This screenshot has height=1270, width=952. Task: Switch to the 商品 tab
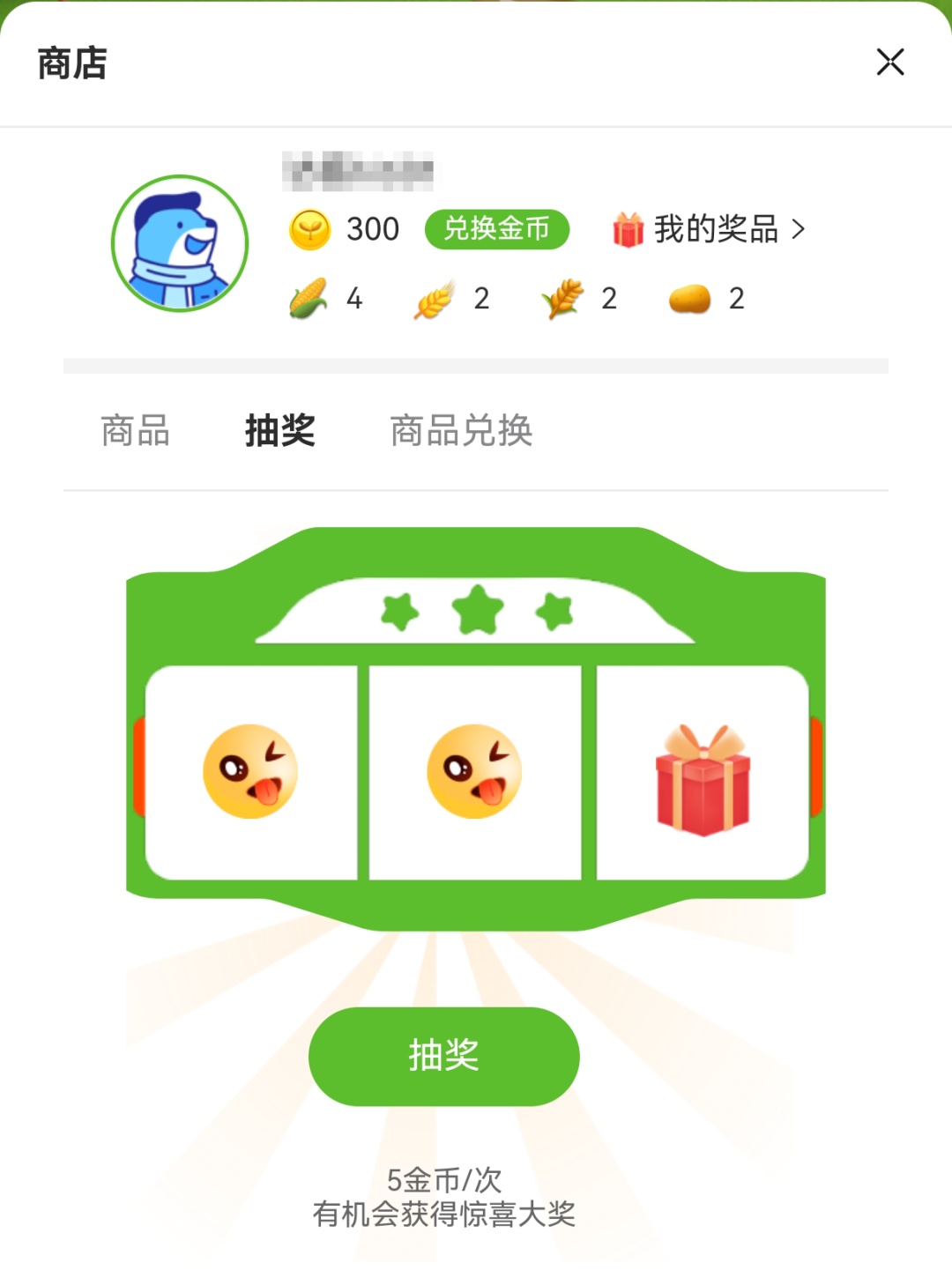point(135,431)
